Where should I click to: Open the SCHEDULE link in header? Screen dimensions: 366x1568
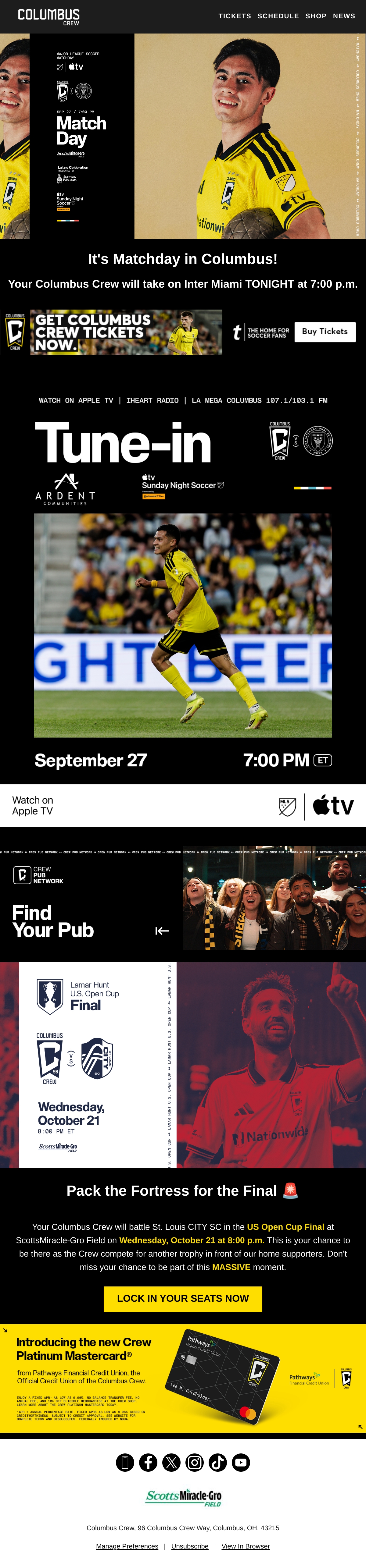[278, 16]
